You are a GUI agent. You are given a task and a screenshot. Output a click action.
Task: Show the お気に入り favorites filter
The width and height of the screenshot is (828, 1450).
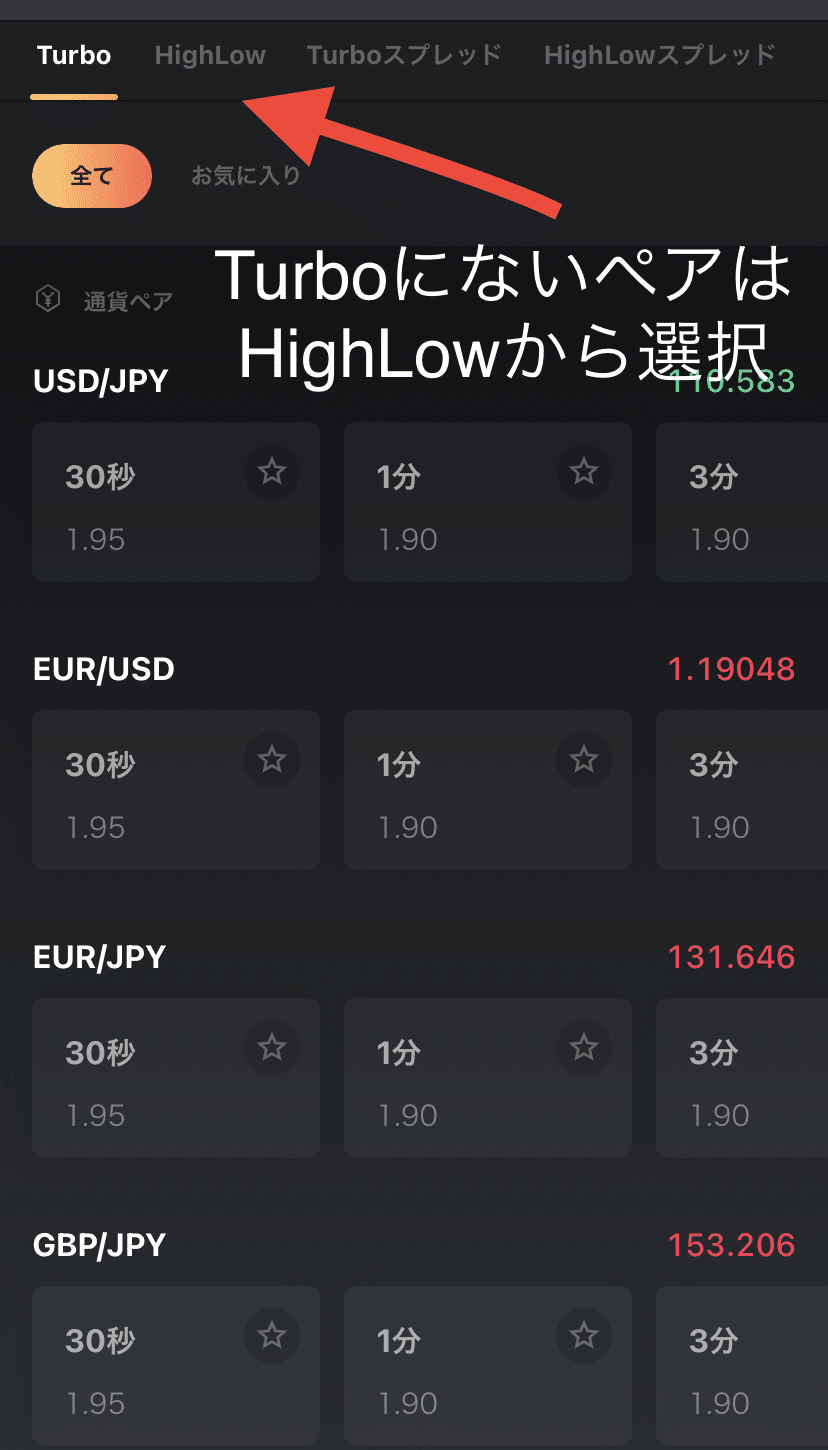(x=246, y=176)
